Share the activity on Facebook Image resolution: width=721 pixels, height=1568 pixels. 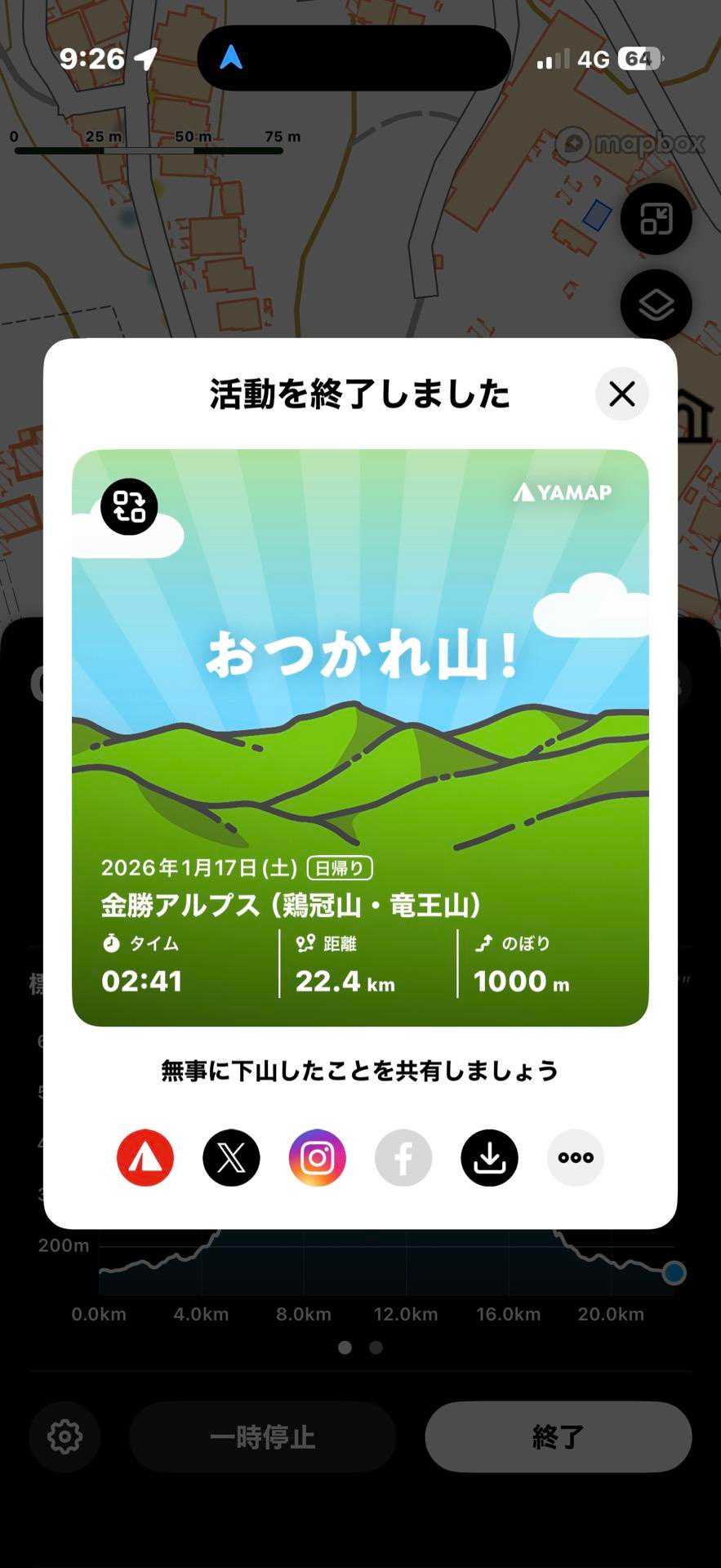click(403, 1157)
